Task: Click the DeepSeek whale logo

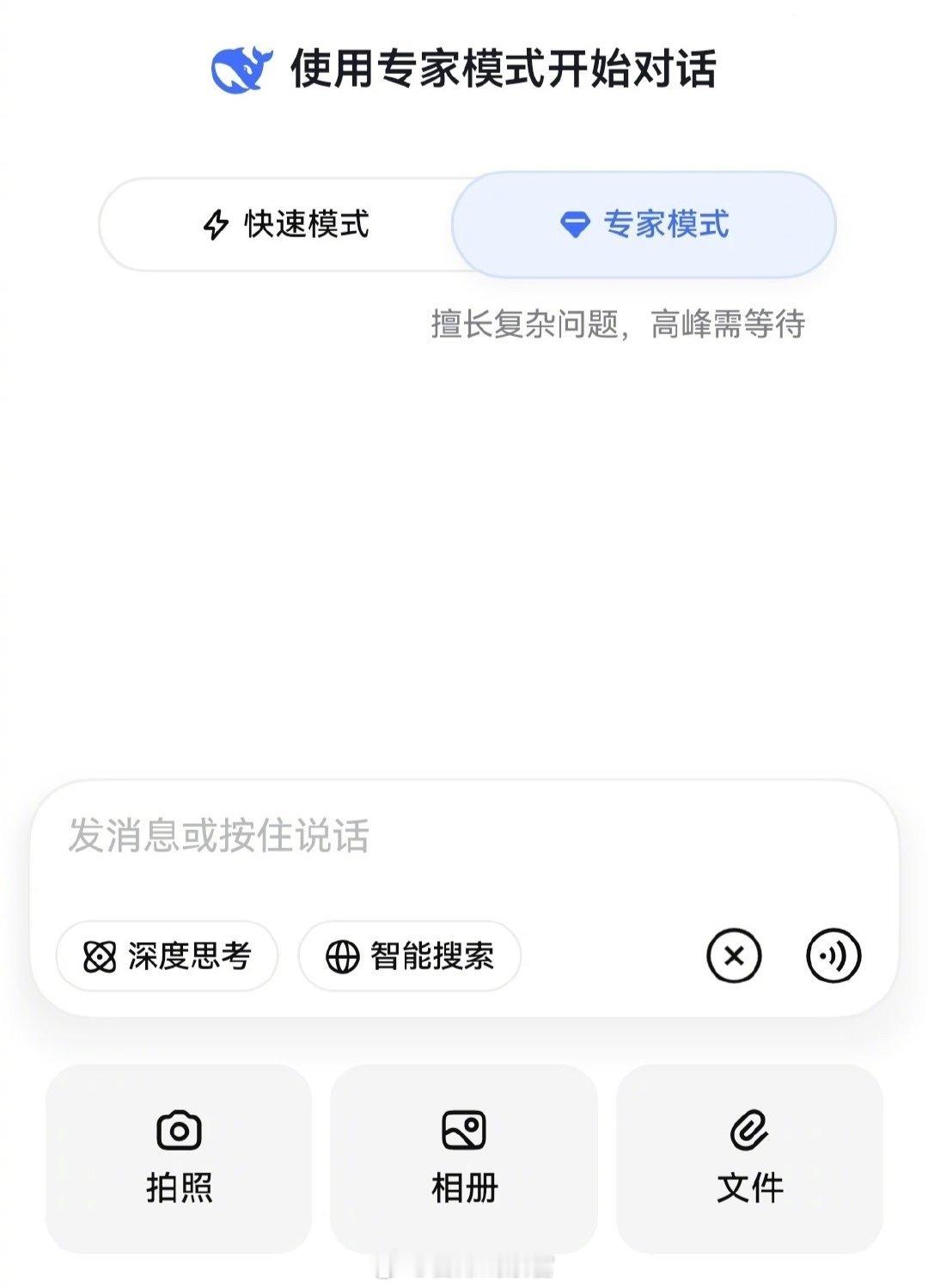Action: [241, 65]
